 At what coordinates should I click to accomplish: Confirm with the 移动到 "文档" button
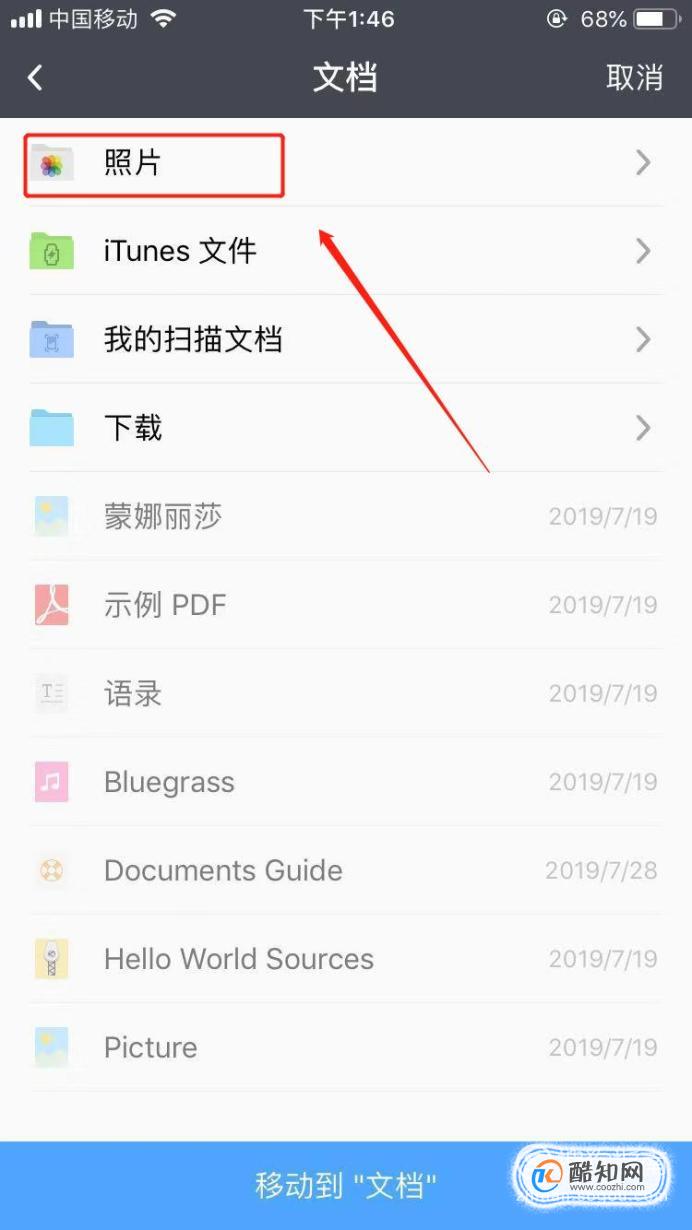pyautogui.click(x=345, y=1186)
